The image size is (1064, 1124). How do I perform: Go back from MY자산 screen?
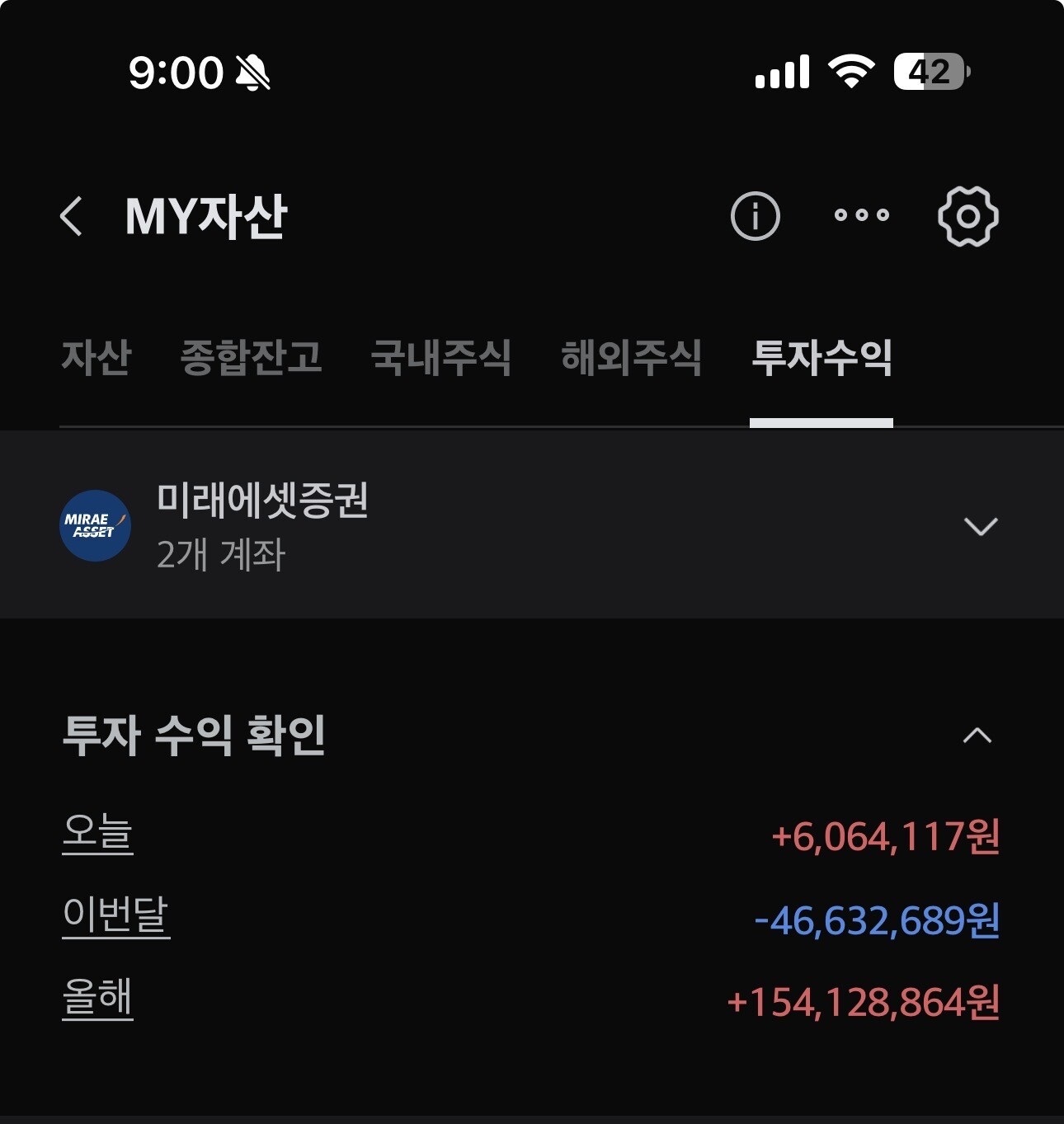click(72, 216)
